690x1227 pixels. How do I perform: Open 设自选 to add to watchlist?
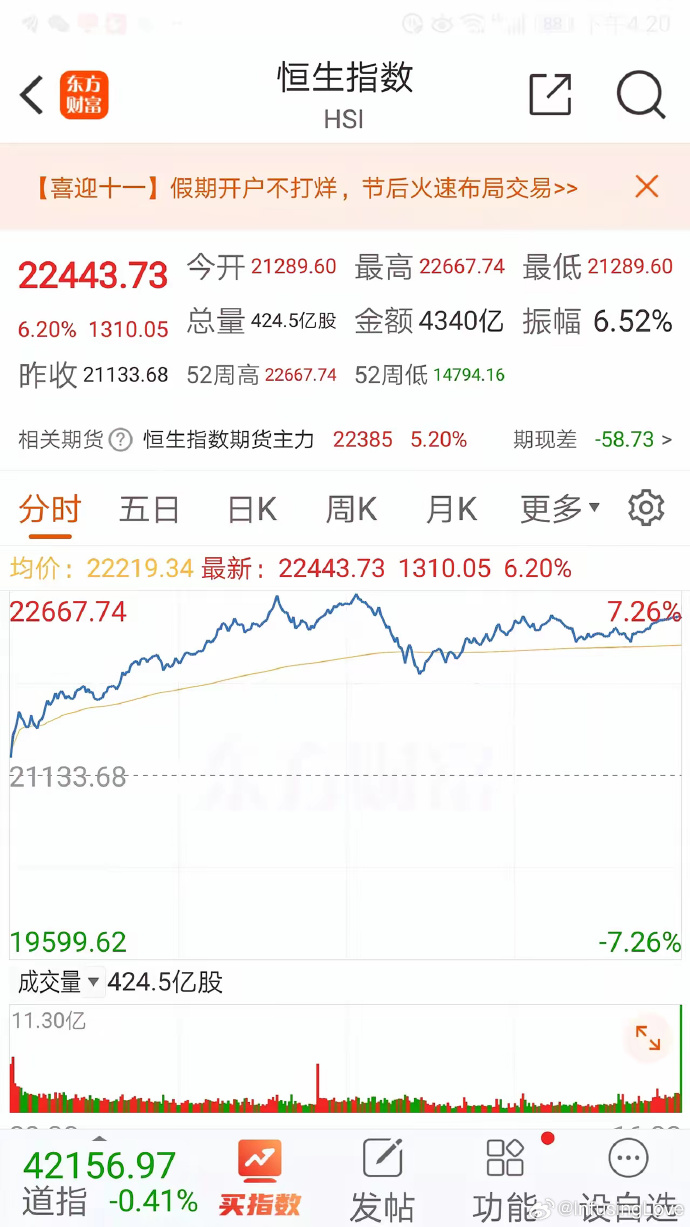[628, 1181]
